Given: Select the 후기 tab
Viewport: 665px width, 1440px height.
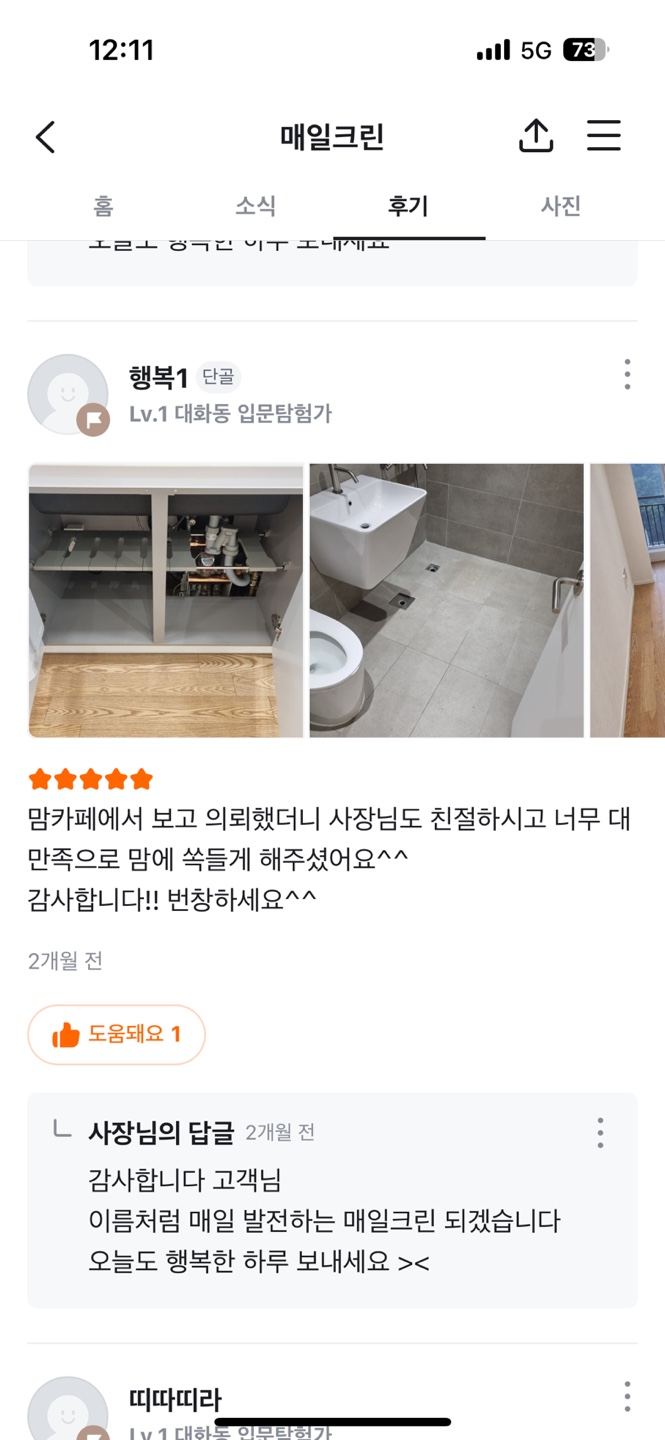Looking at the screenshot, I should (408, 207).
